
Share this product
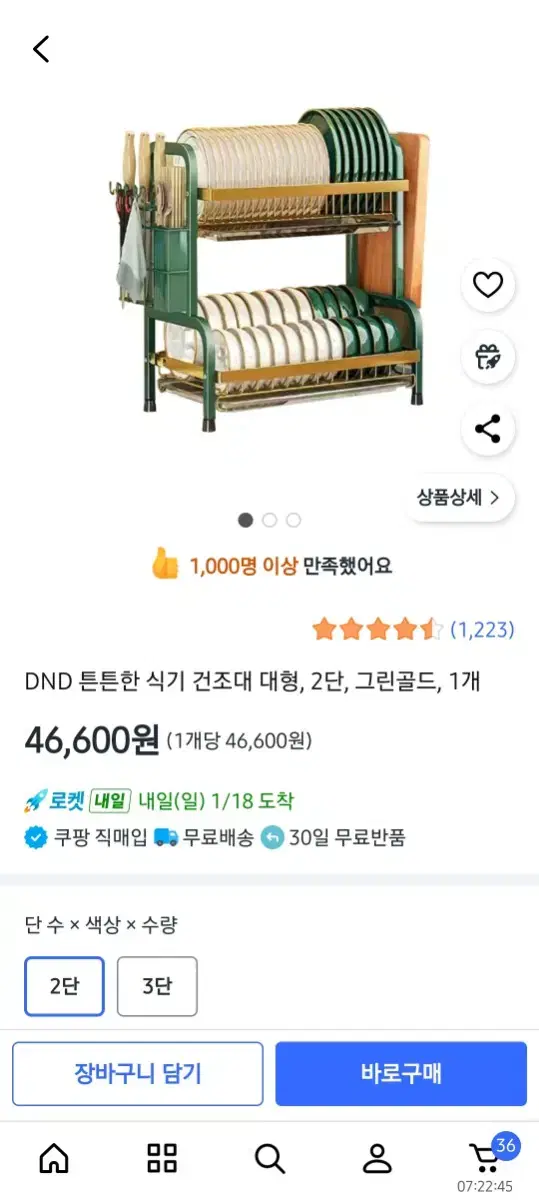pyautogui.click(x=487, y=429)
